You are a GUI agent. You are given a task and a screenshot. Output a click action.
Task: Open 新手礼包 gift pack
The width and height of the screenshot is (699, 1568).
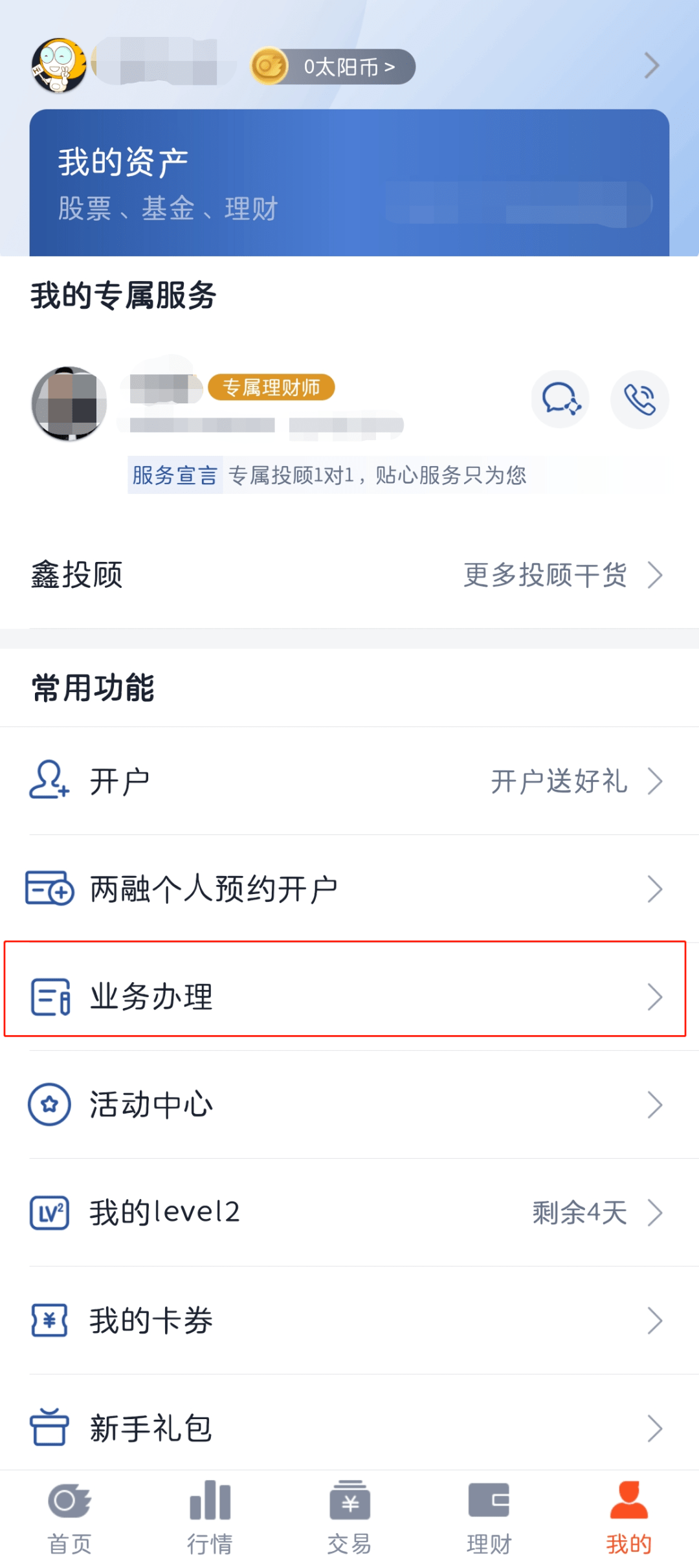[x=349, y=1428]
